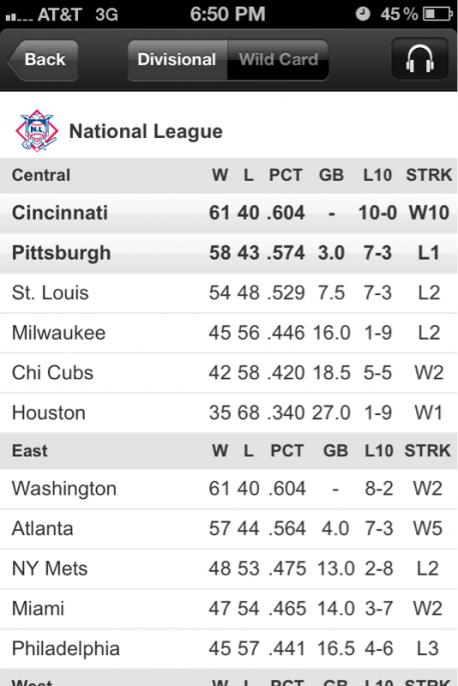Screen dimensions: 458x686
Task: Select the Divisional standings segment
Action: click(177, 60)
